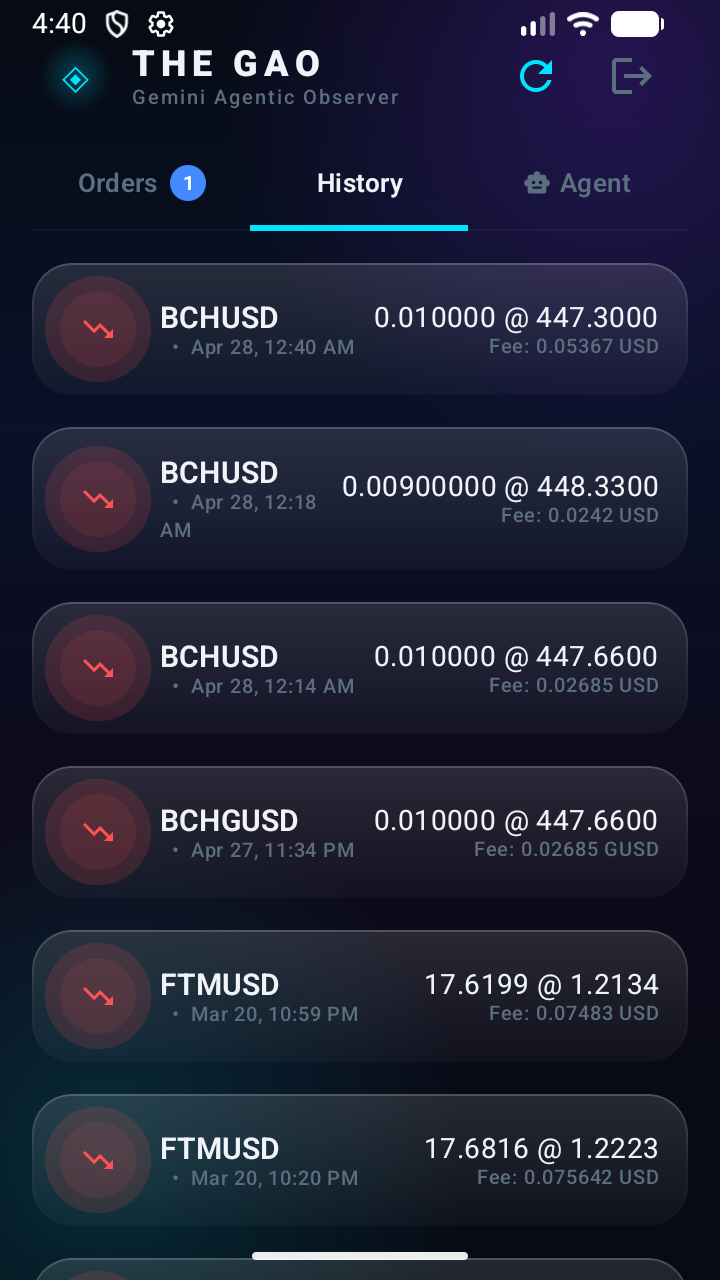Tap the home indicator bar at screen bottom
Viewport: 720px width, 1280px height.
tap(360, 1255)
